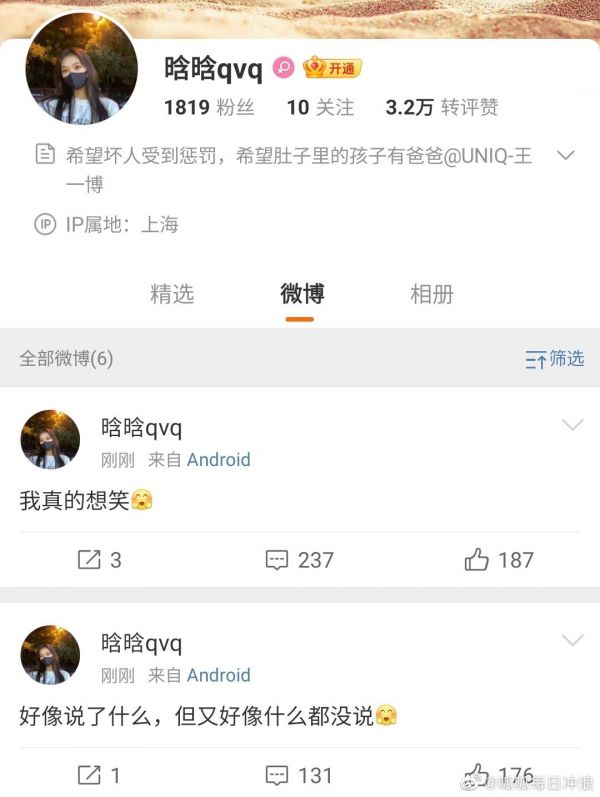
Task: Select the 微博 tab
Action: [301, 294]
